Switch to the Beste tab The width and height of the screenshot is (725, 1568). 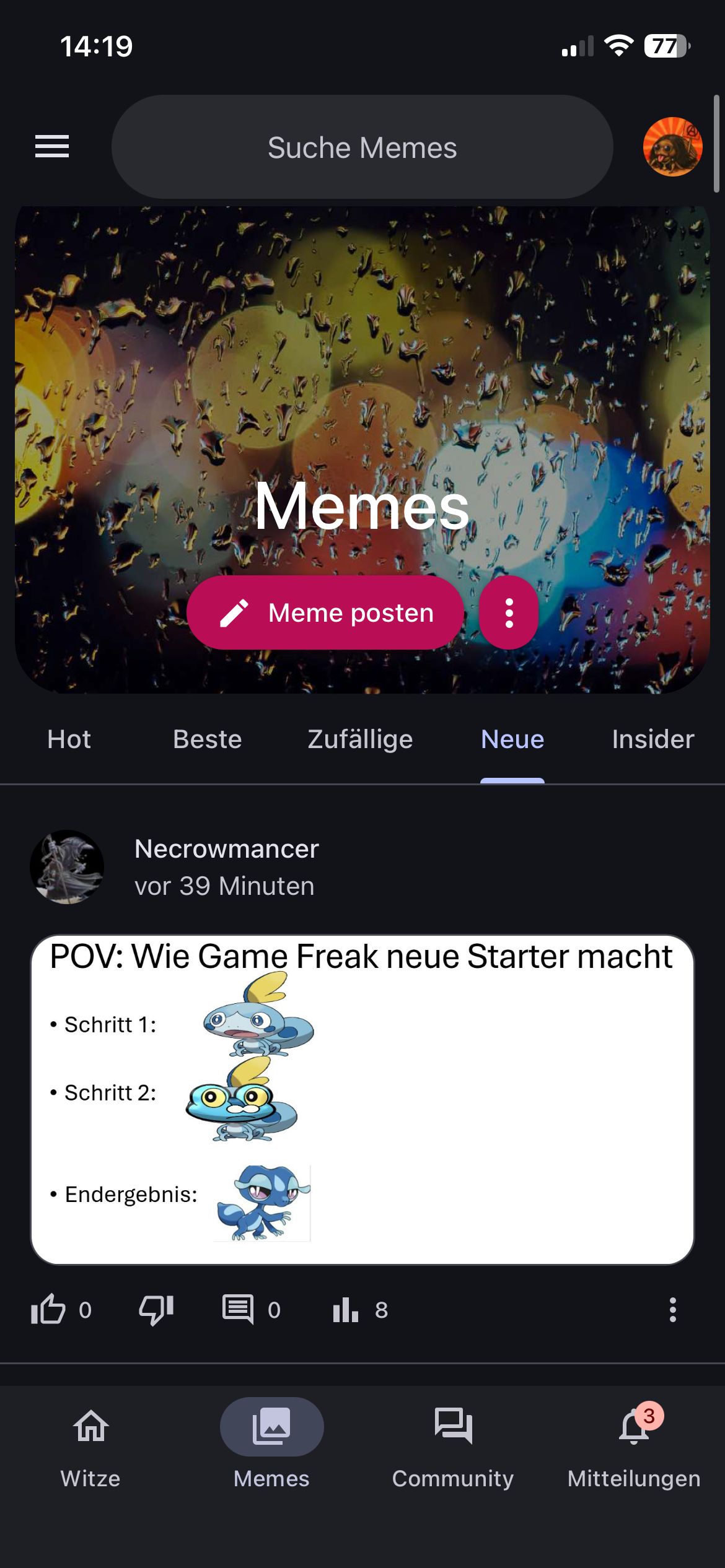(207, 739)
